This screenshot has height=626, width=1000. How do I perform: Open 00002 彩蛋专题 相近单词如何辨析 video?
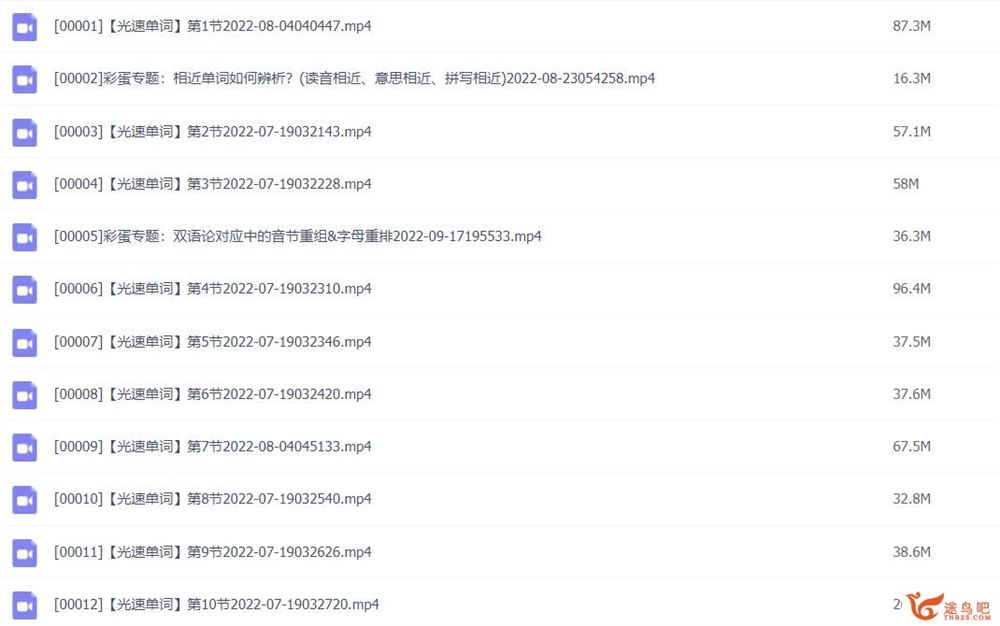tap(354, 79)
